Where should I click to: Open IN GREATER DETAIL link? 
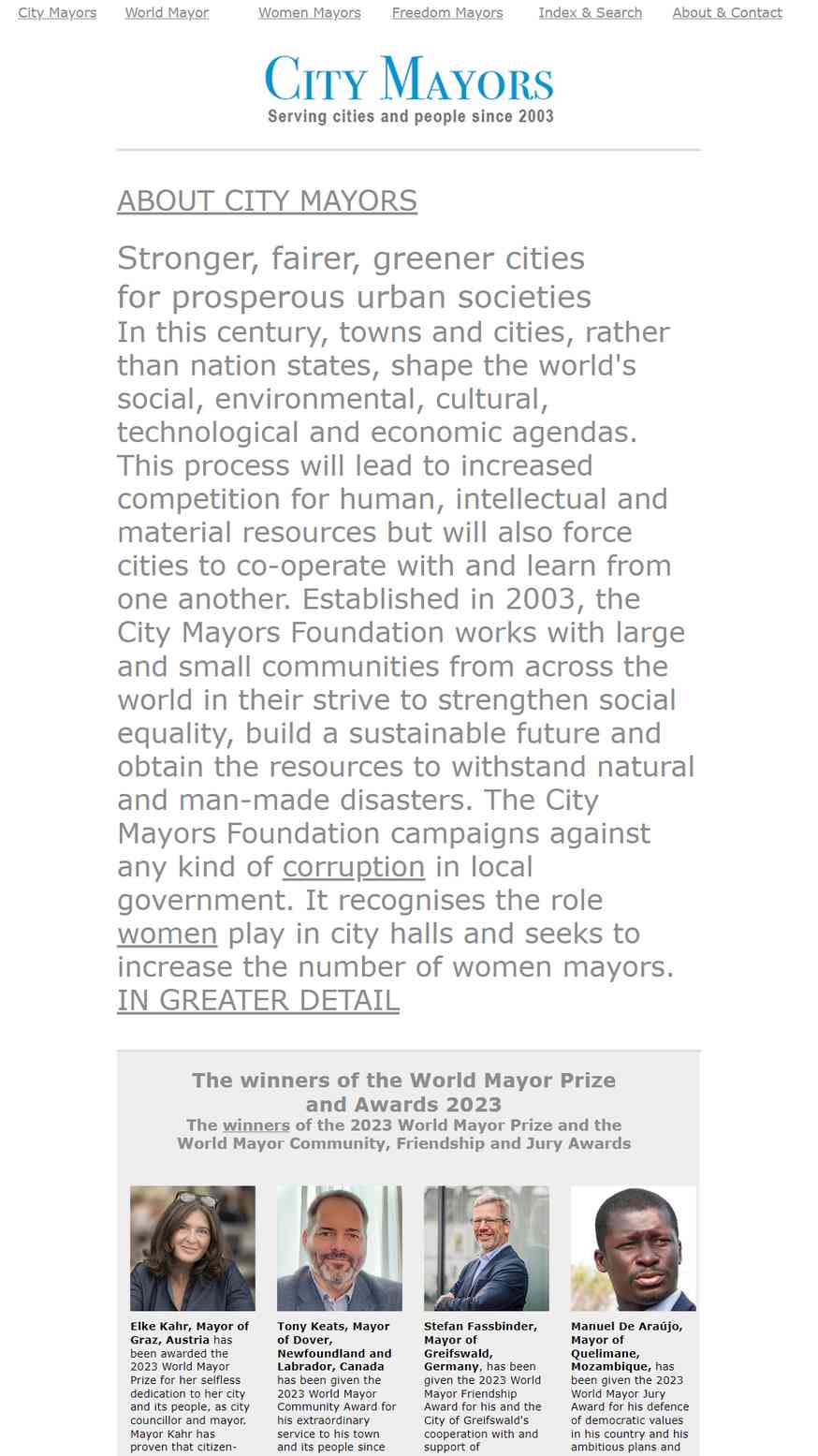tap(258, 1001)
